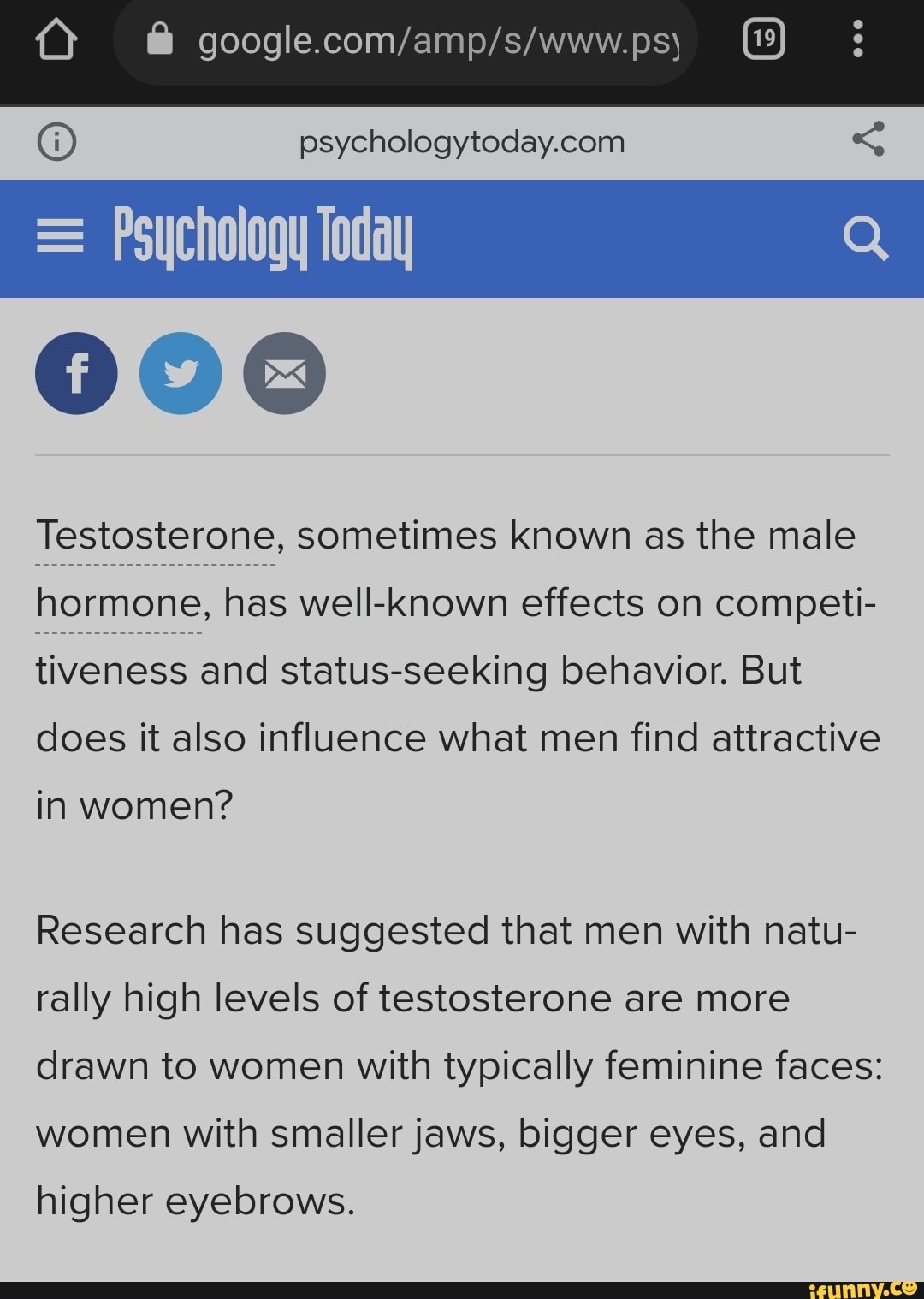This screenshot has width=924, height=1299.
Task: Tap the psychologytoday.com header label
Action: (x=460, y=142)
